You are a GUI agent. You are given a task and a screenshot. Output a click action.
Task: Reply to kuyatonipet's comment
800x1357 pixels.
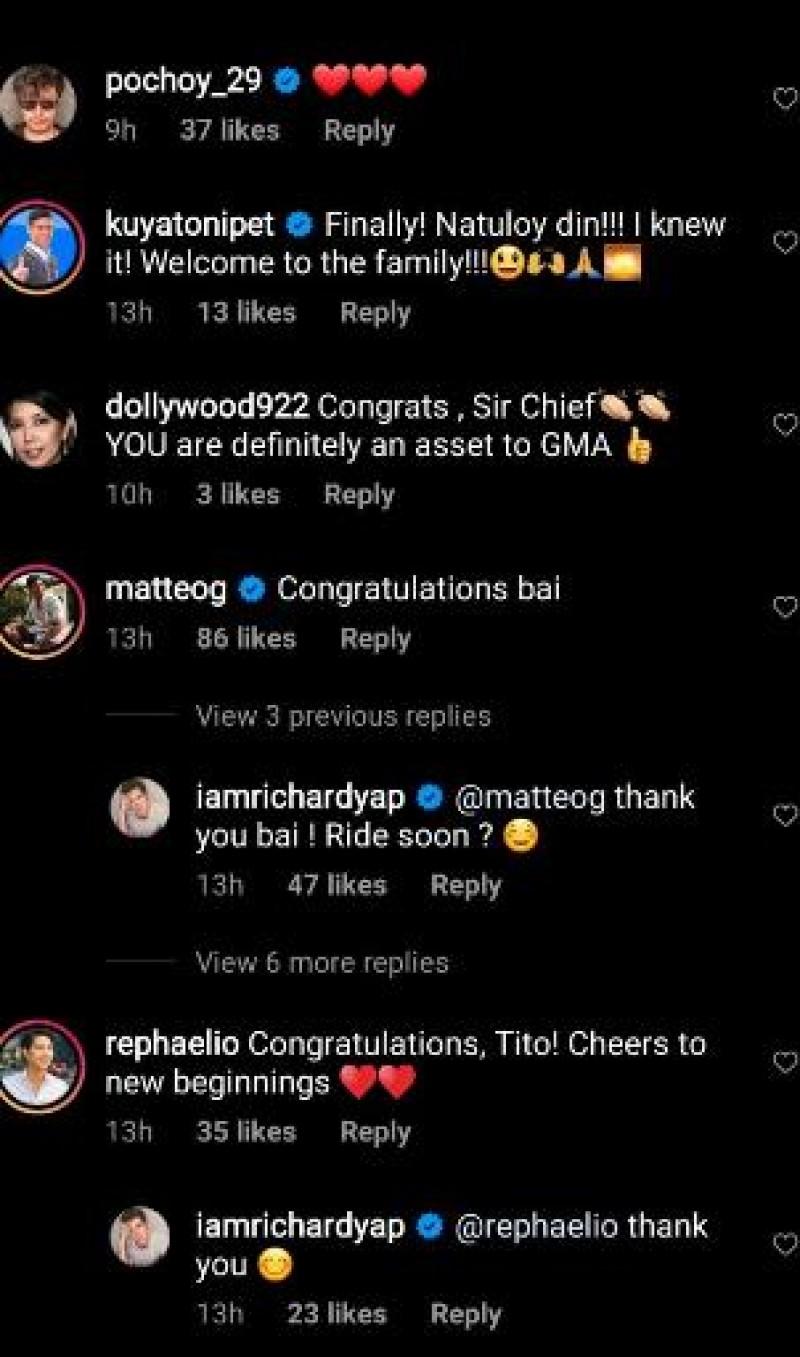click(374, 313)
